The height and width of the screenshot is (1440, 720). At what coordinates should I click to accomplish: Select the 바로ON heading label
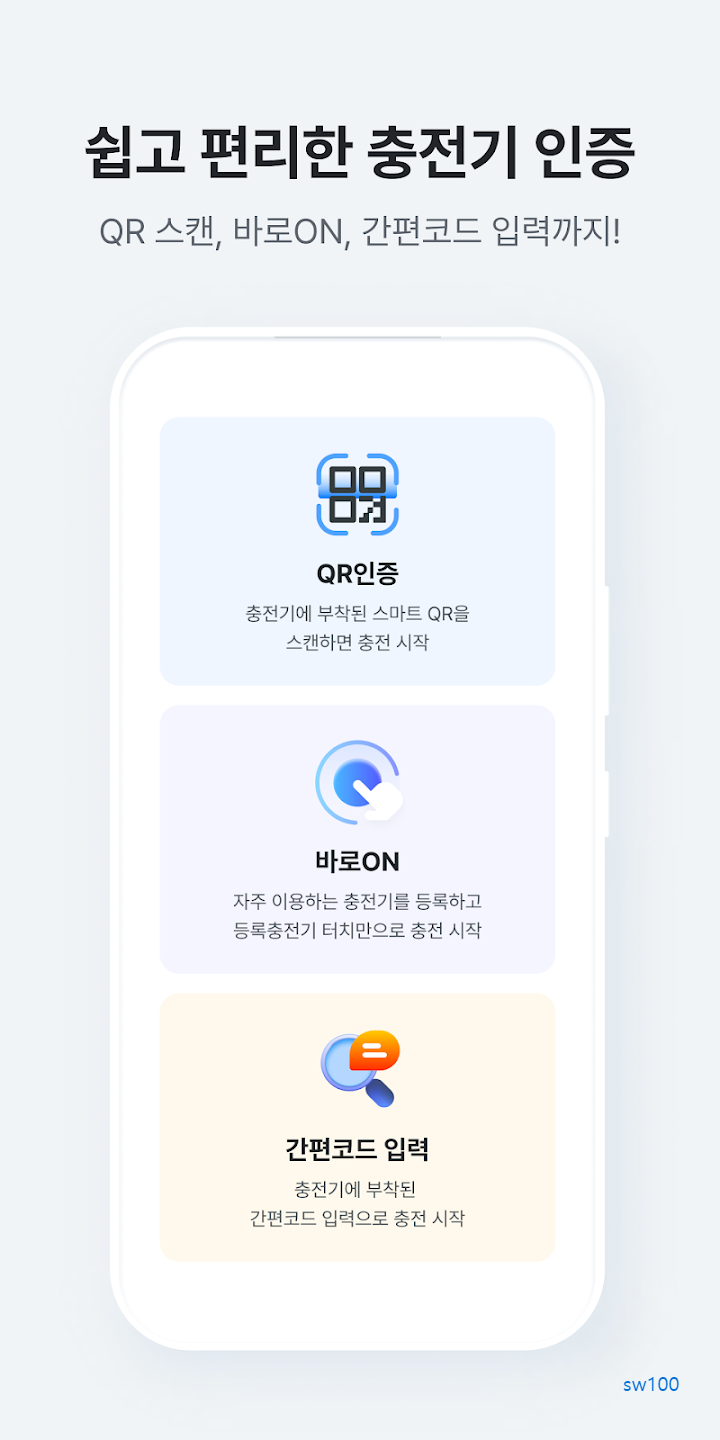coord(356,860)
